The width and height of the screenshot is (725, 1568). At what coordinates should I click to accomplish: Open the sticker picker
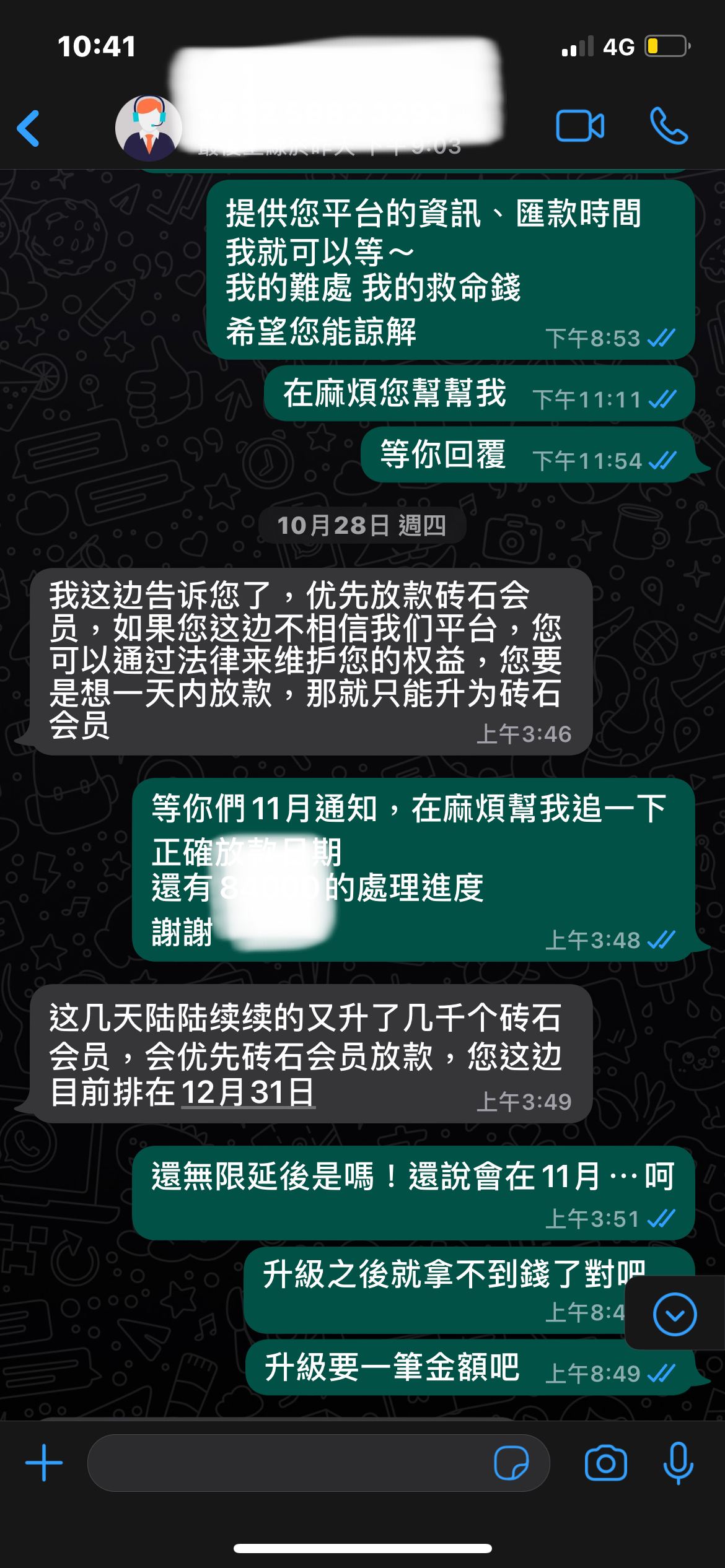pyautogui.click(x=511, y=1463)
